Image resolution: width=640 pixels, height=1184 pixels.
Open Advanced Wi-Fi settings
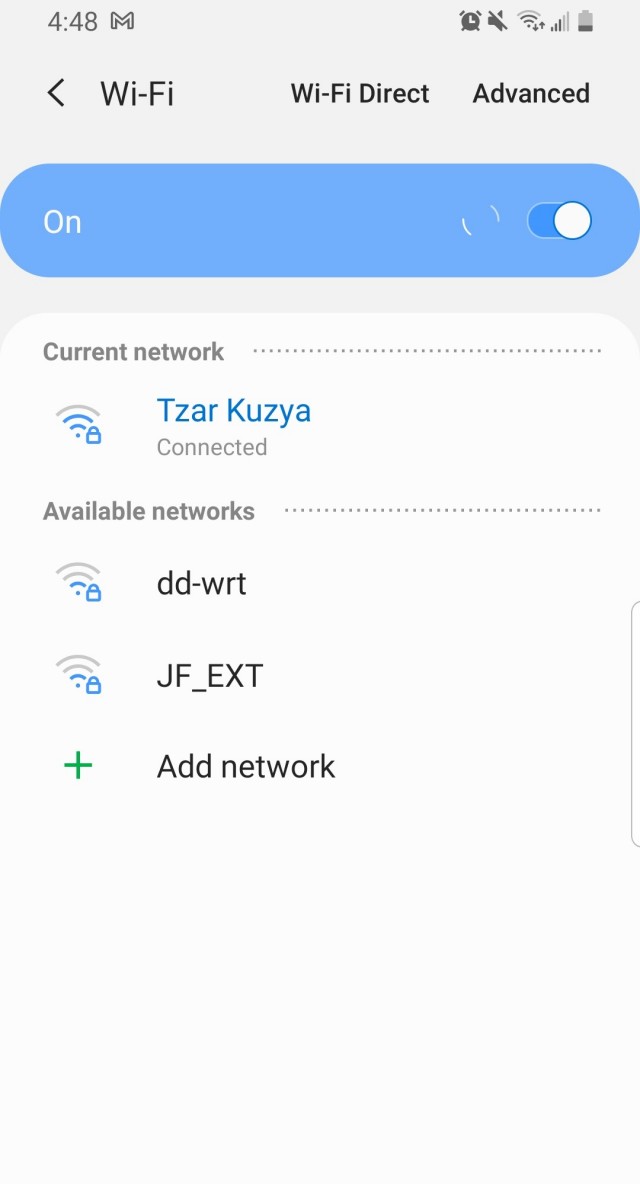tap(531, 94)
